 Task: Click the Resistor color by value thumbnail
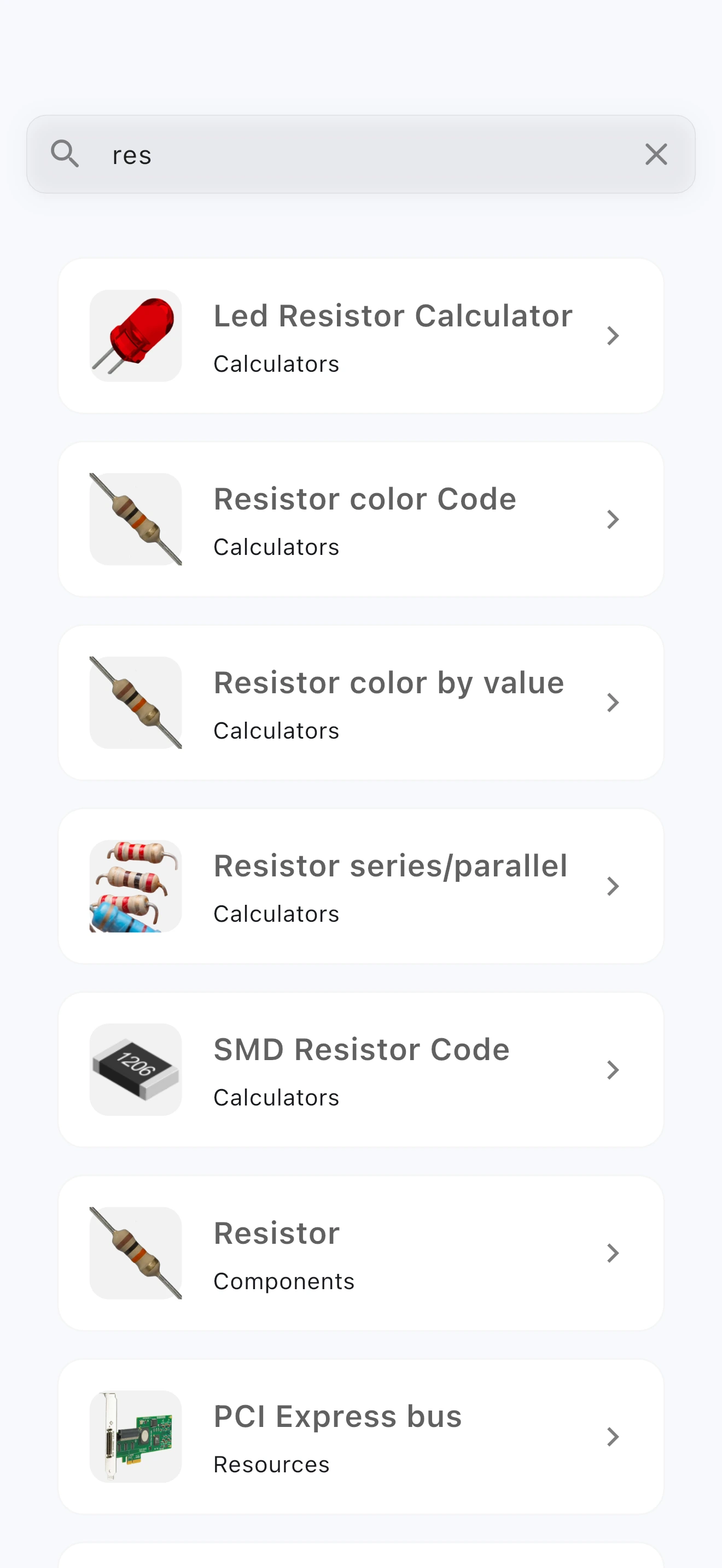pyautogui.click(x=135, y=703)
